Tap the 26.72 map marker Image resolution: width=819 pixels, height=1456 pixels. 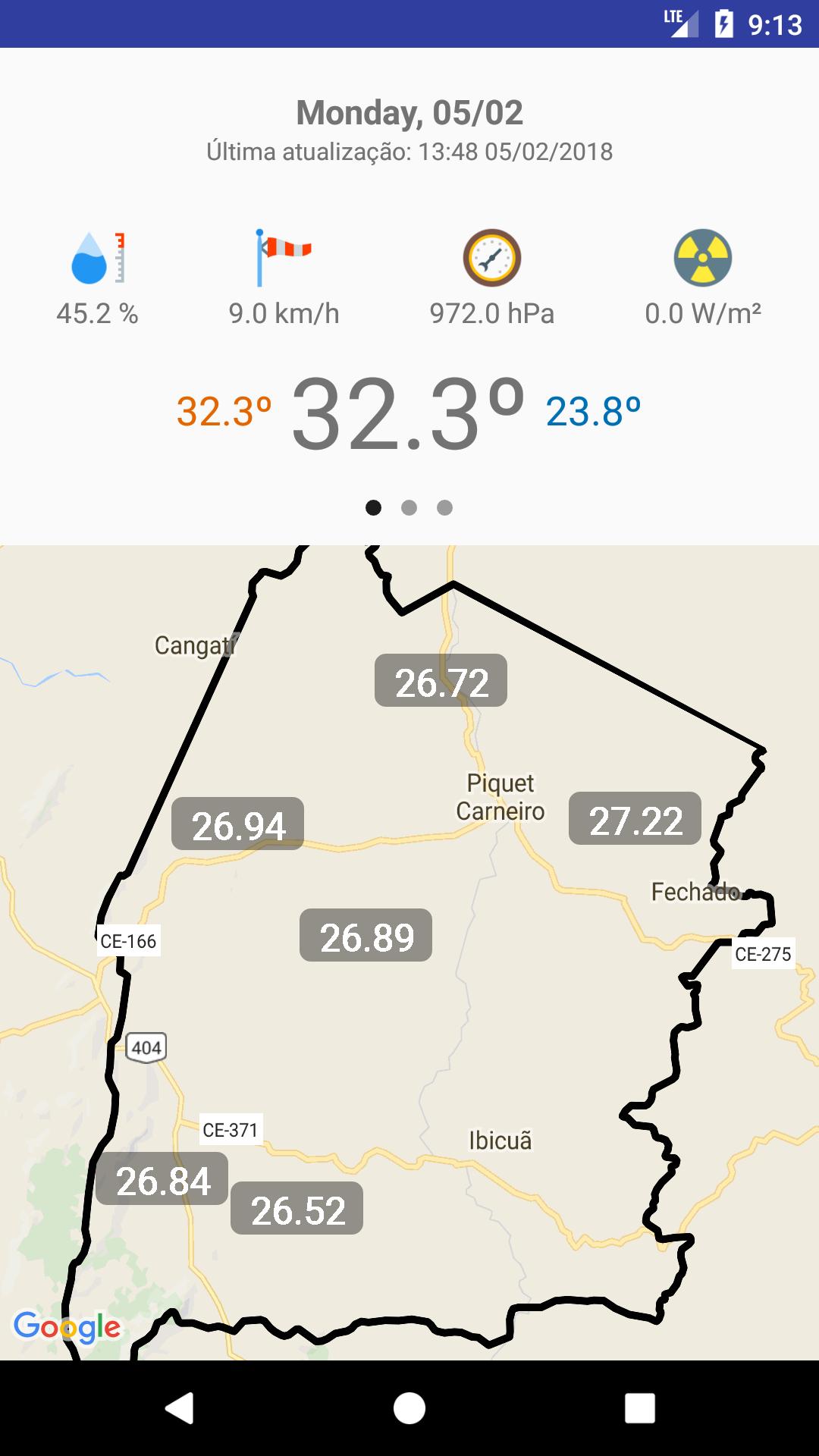click(x=441, y=681)
